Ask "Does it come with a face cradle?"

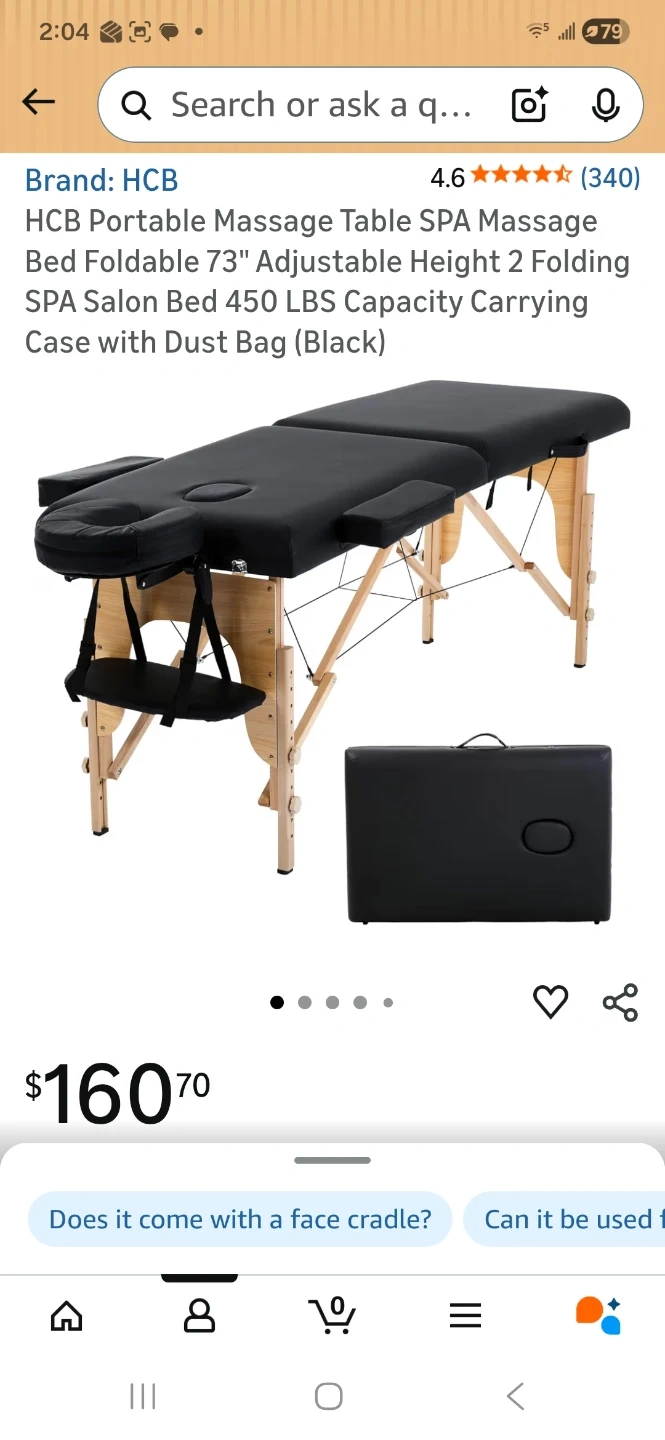click(x=240, y=1219)
